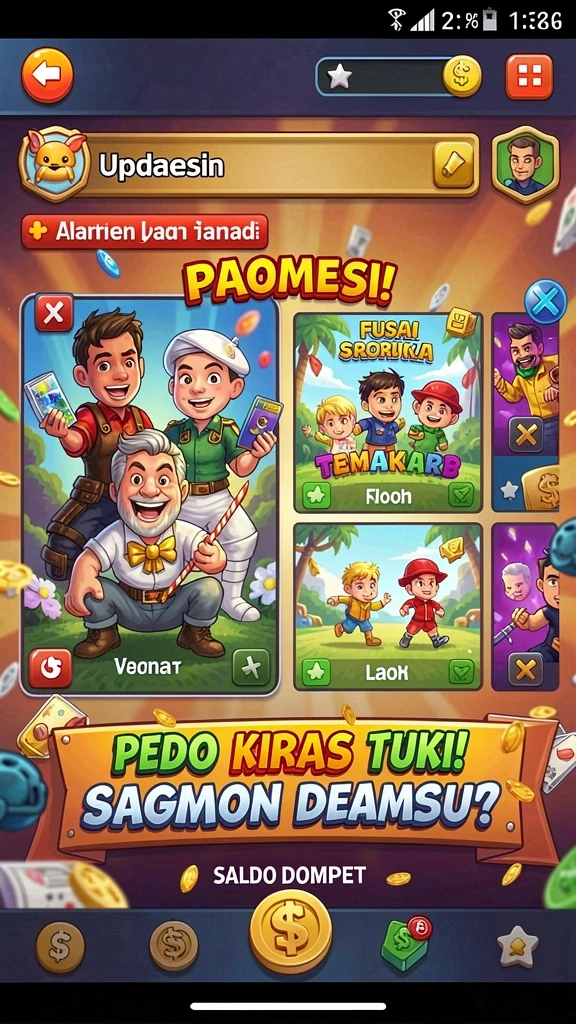The width and height of the screenshot is (576, 1024).
Task: Dismiss the panel with blue round X
Action: point(545,302)
